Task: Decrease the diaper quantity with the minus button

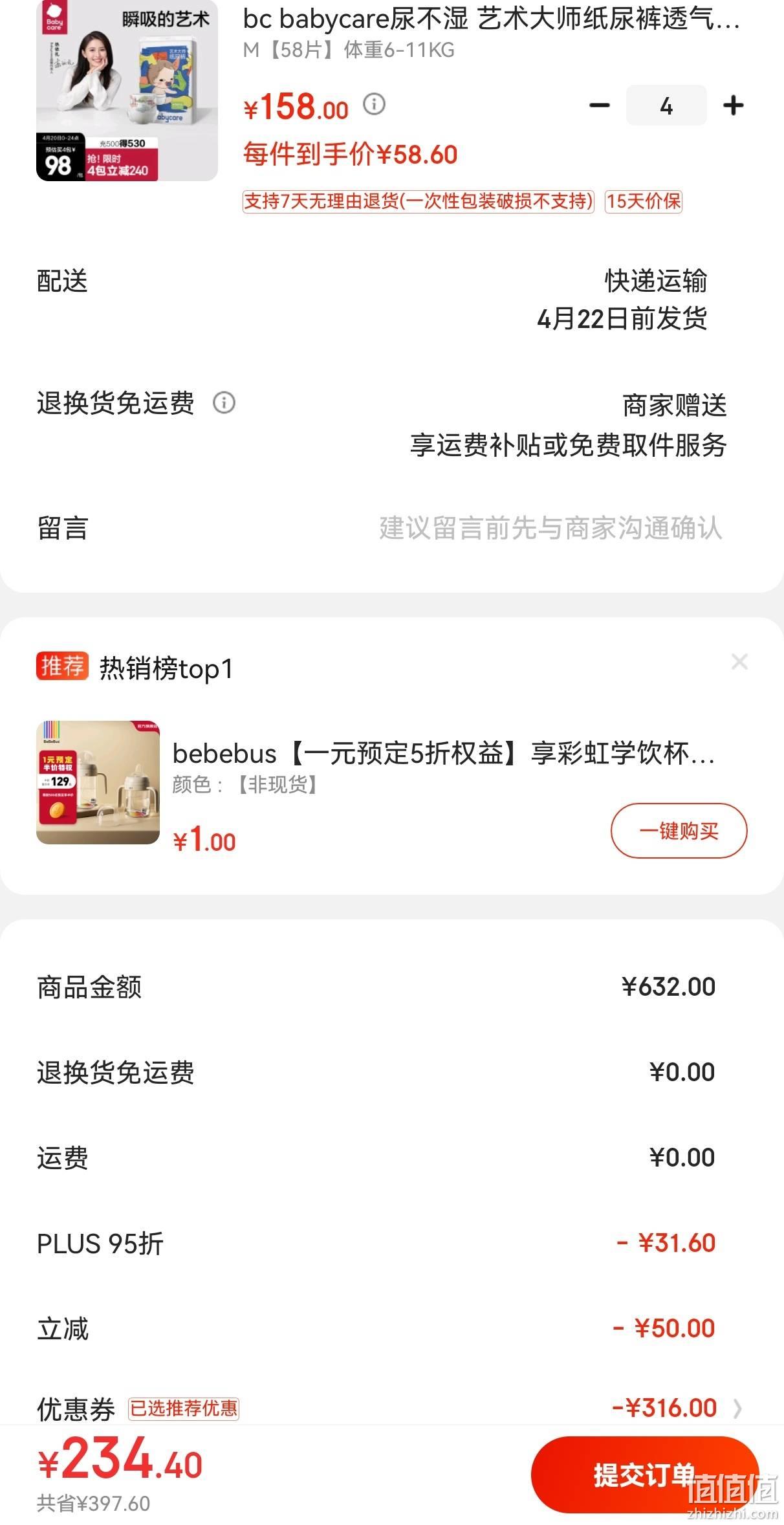Action: pos(600,105)
